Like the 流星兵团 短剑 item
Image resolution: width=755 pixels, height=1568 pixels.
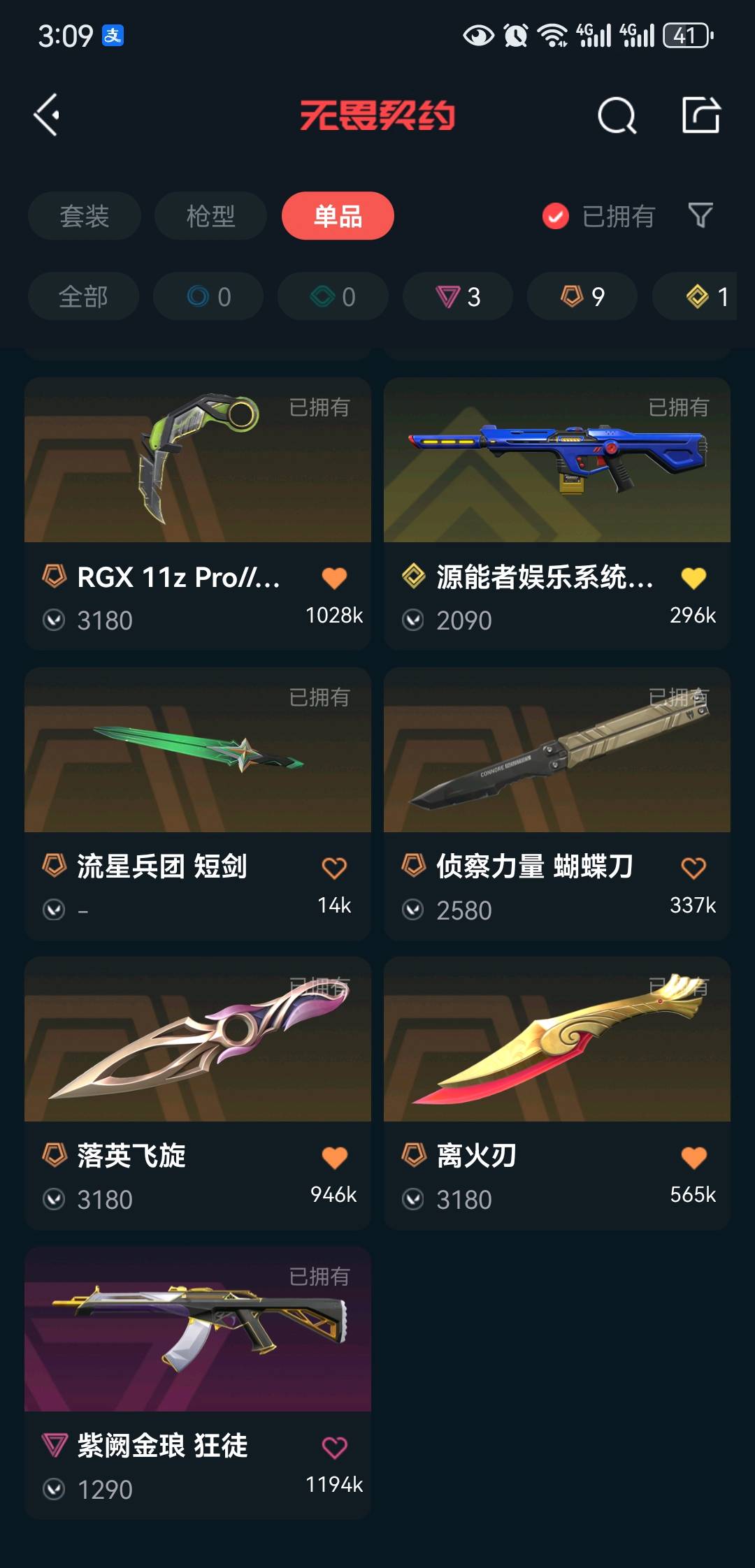334,868
